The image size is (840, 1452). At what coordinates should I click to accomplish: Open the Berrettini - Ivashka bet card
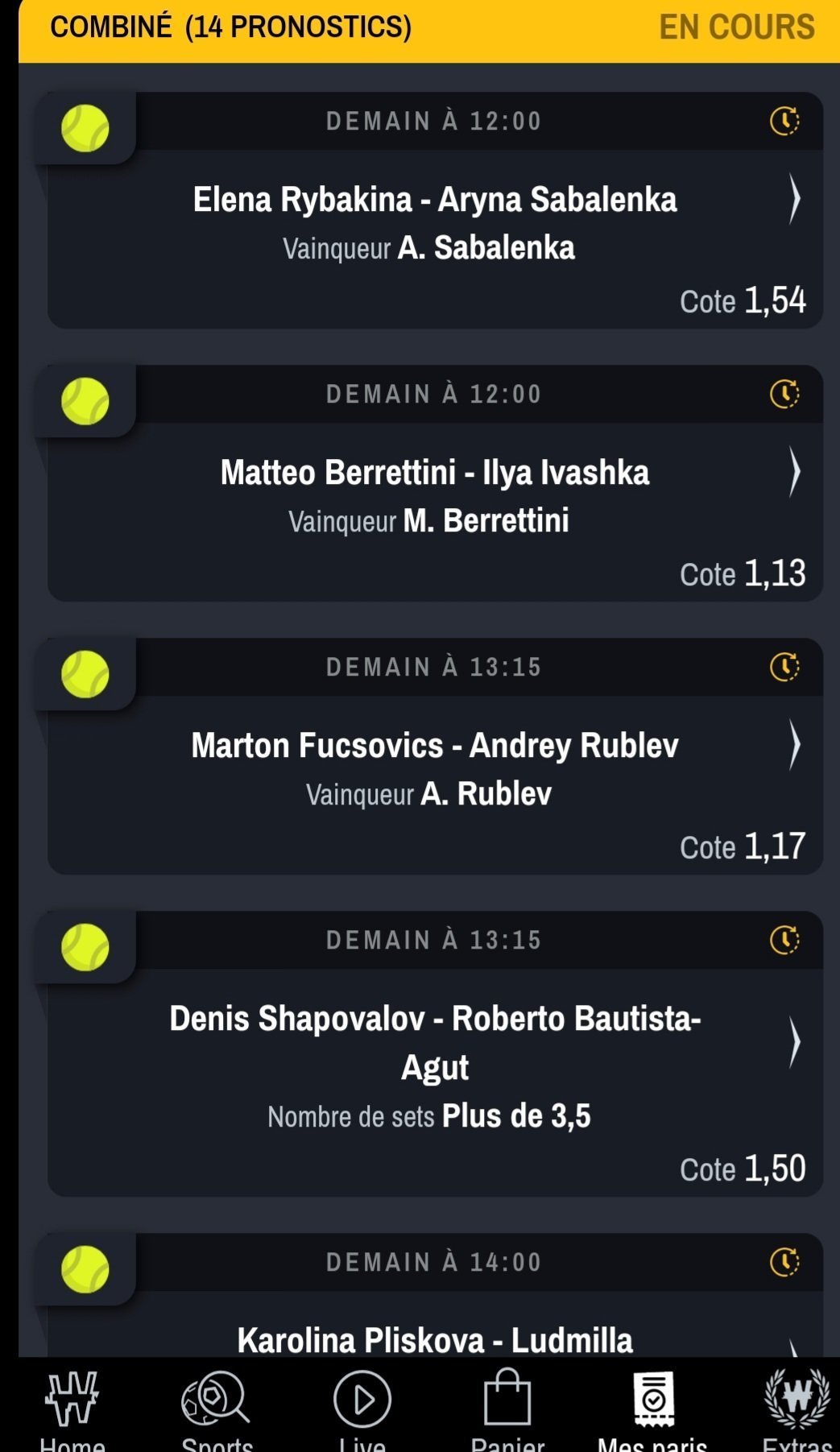click(x=435, y=483)
